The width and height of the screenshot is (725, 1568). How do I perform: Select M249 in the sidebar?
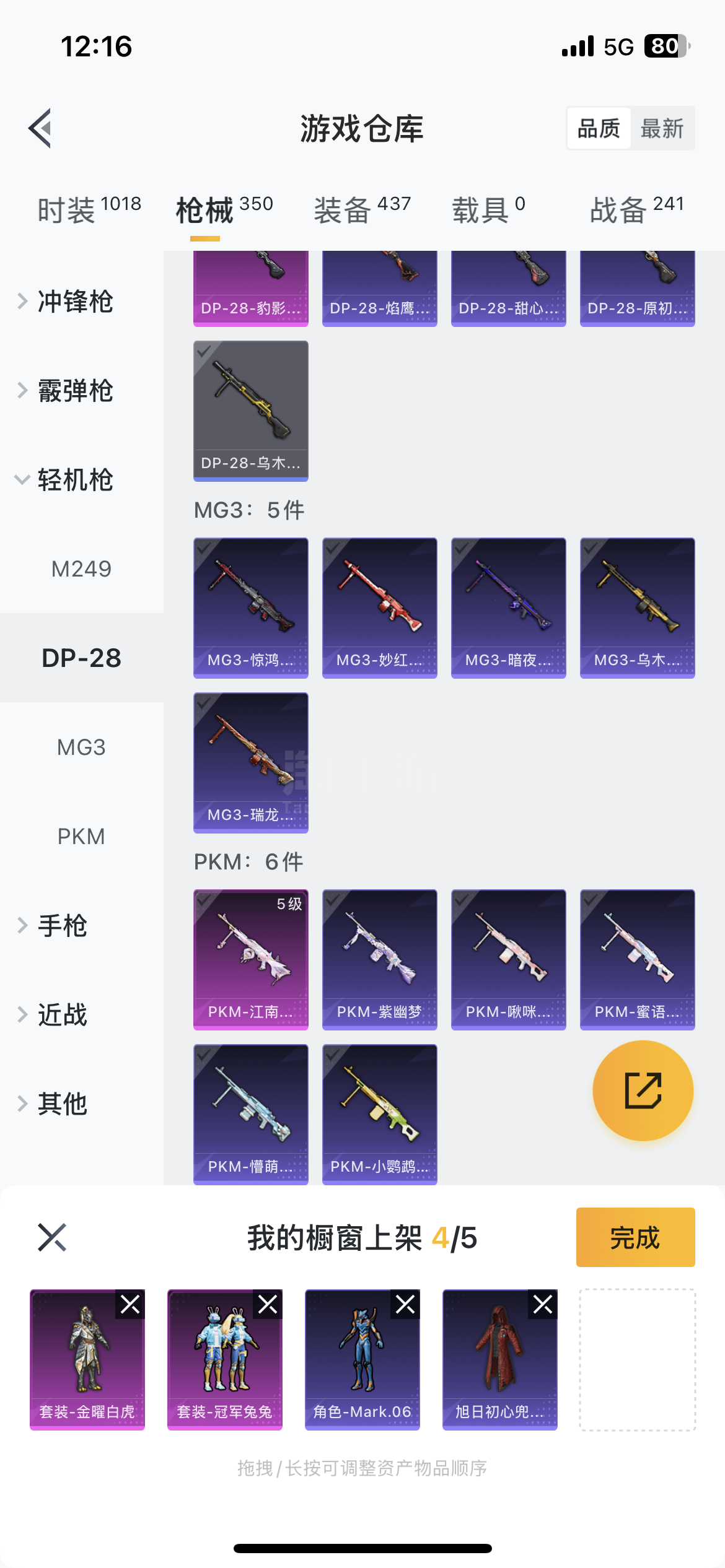pyautogui.click(x=81, y=568)
